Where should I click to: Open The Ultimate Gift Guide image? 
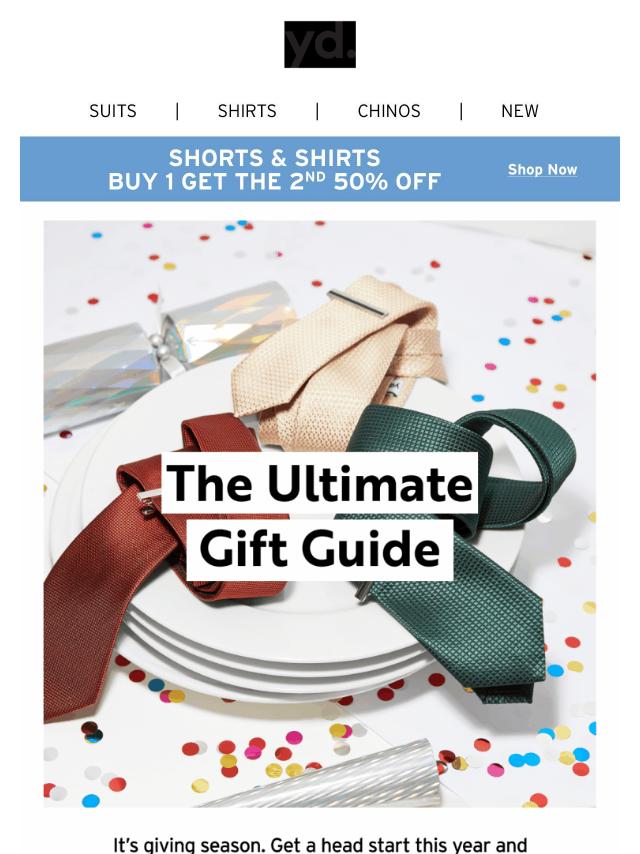point(320,515)
